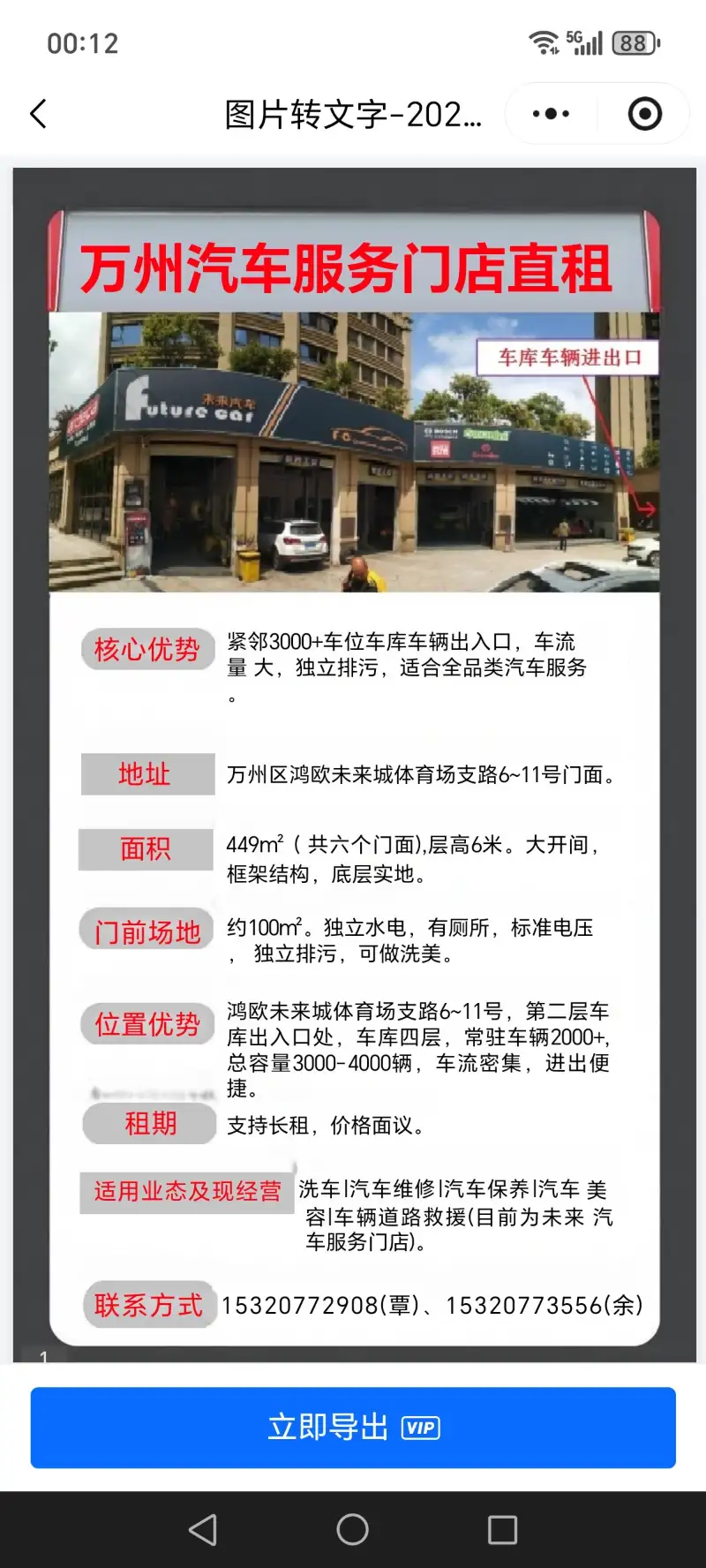Tap the system back triangle
Viewport: 706px width, 1568px height.
click(204, 1529)
